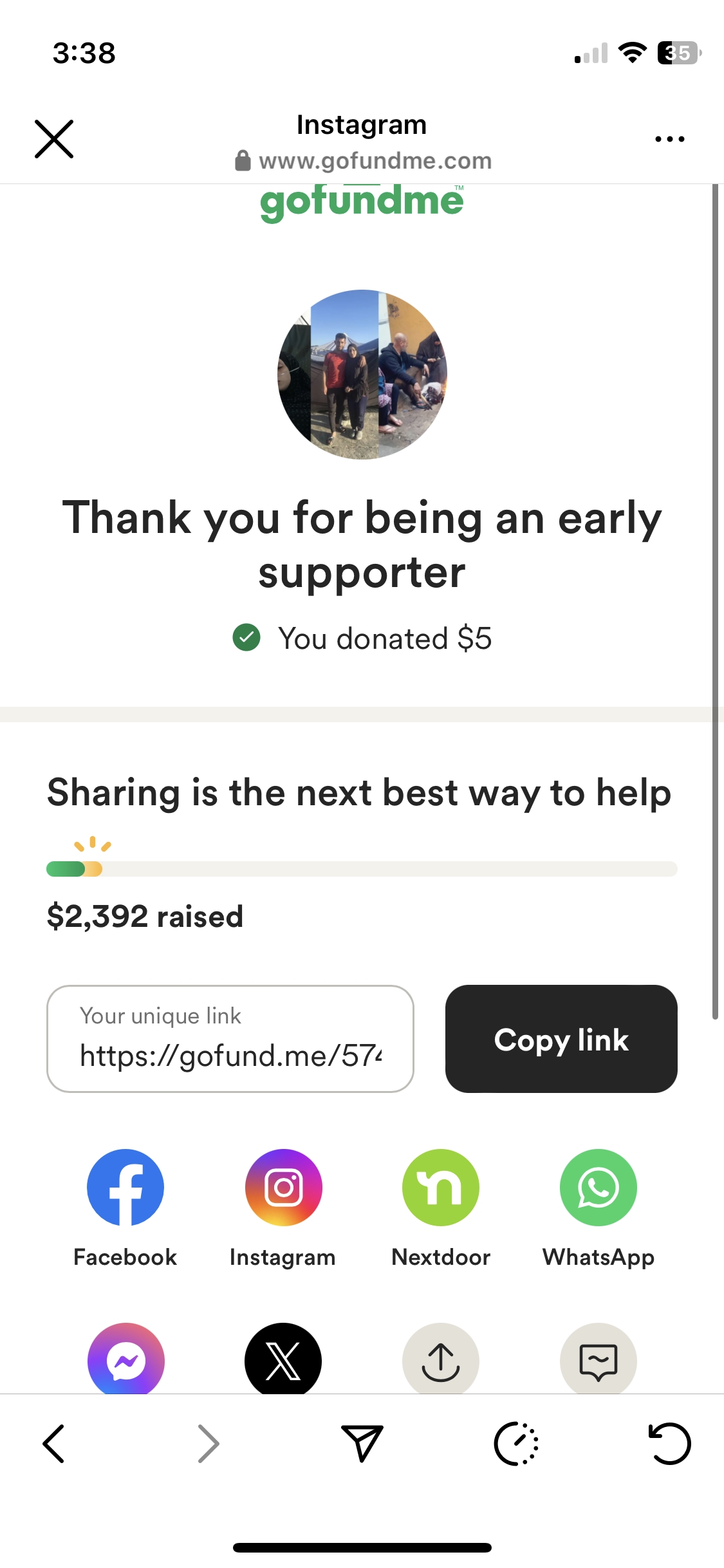The image size is (724, 1568).
Task: Reload the GoFundMe page
Action: click(x=669, y=1444)
